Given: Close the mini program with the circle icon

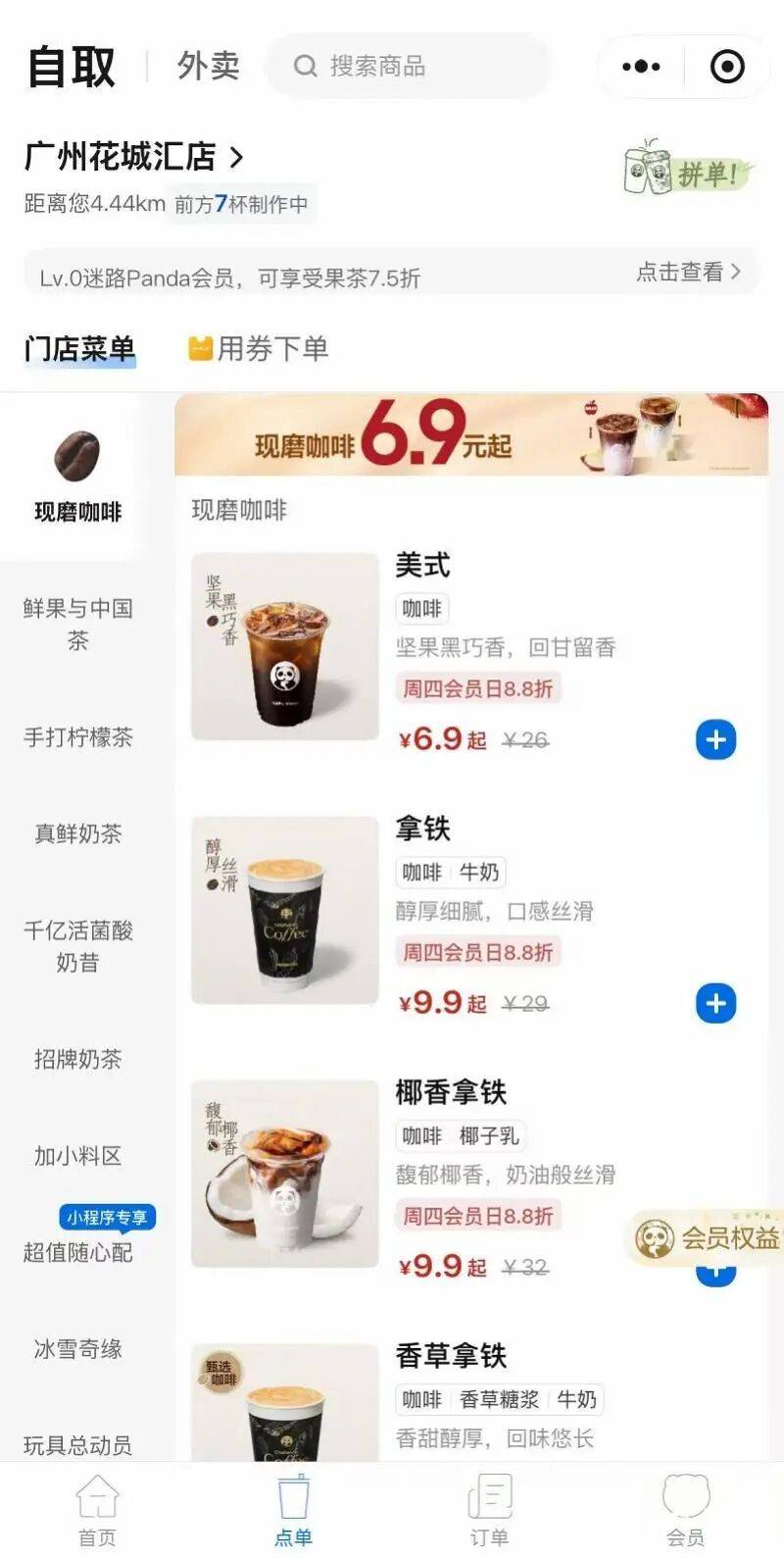Looking at the screenshot, I should click(727, 67).
